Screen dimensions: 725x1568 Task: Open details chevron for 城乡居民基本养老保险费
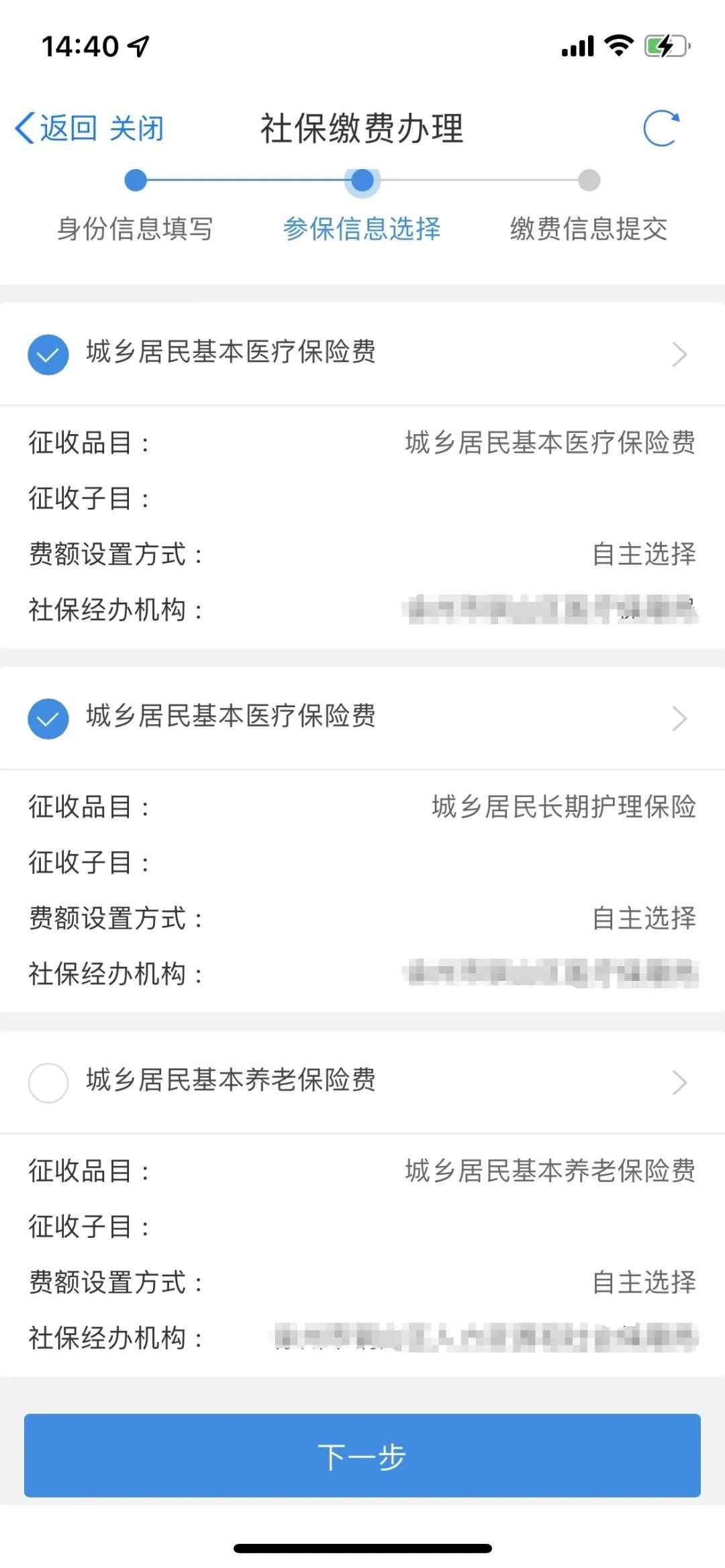pos(679,1082)
